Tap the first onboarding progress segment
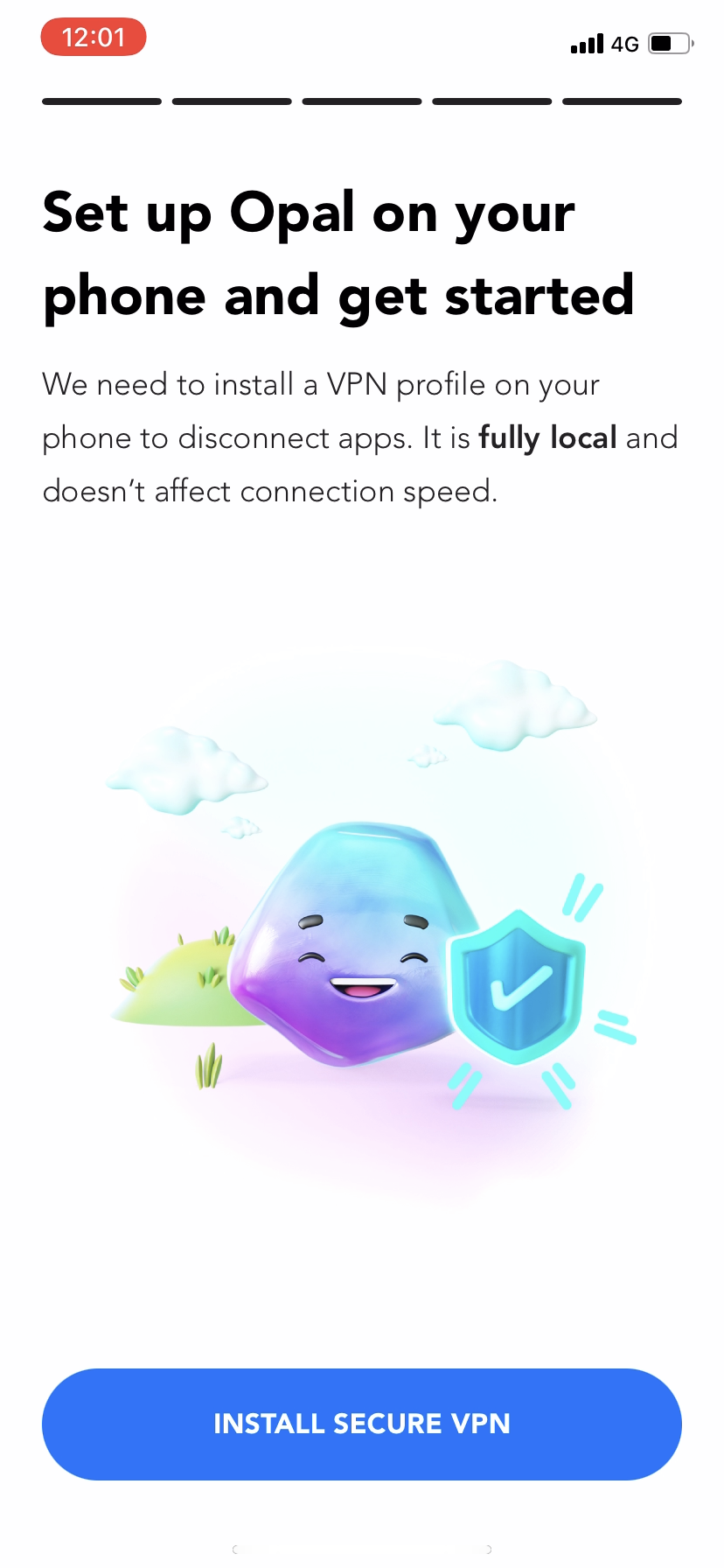 [x=101, y=101]
